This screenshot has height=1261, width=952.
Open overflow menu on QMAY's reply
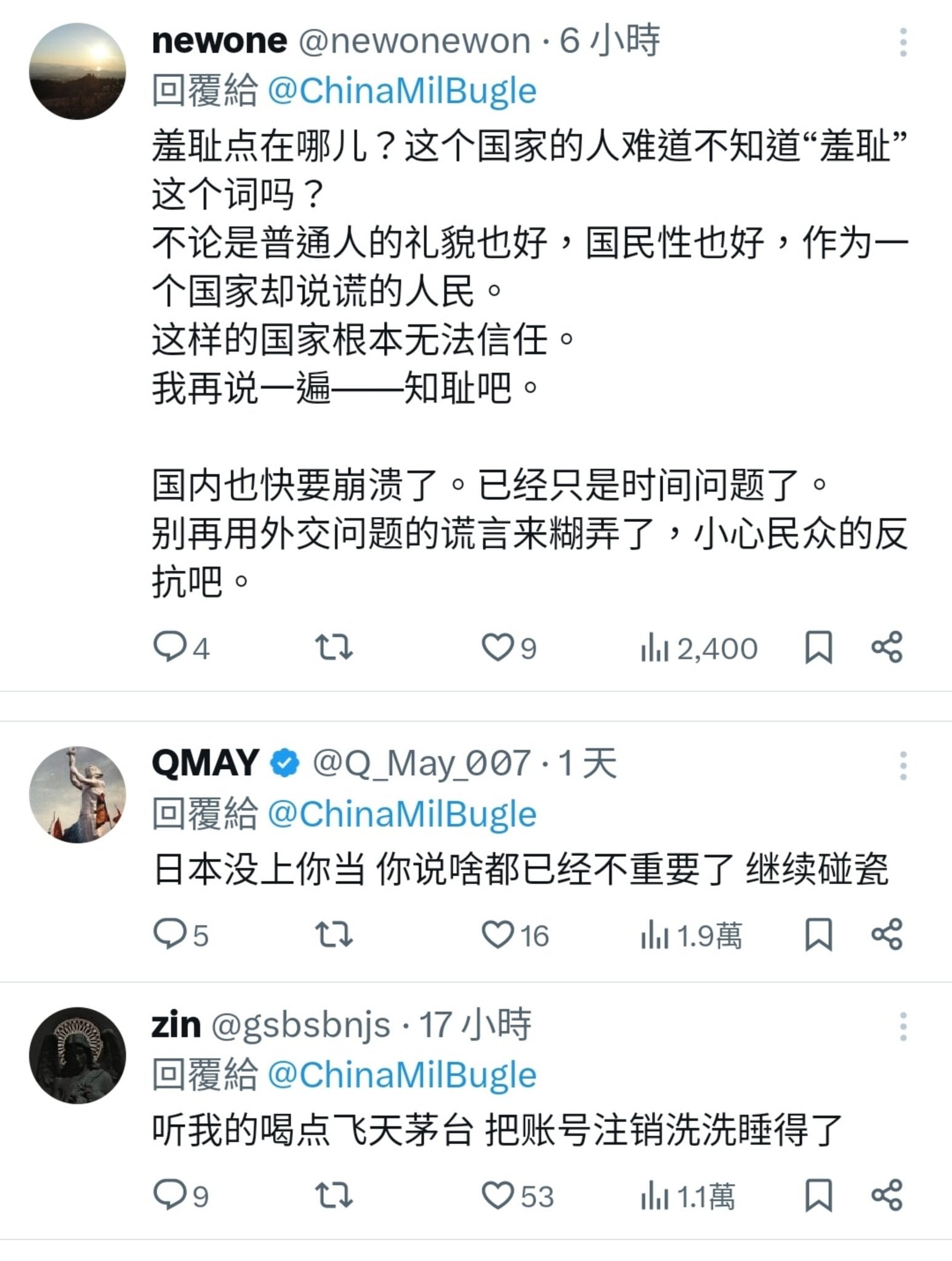[903, 766]
